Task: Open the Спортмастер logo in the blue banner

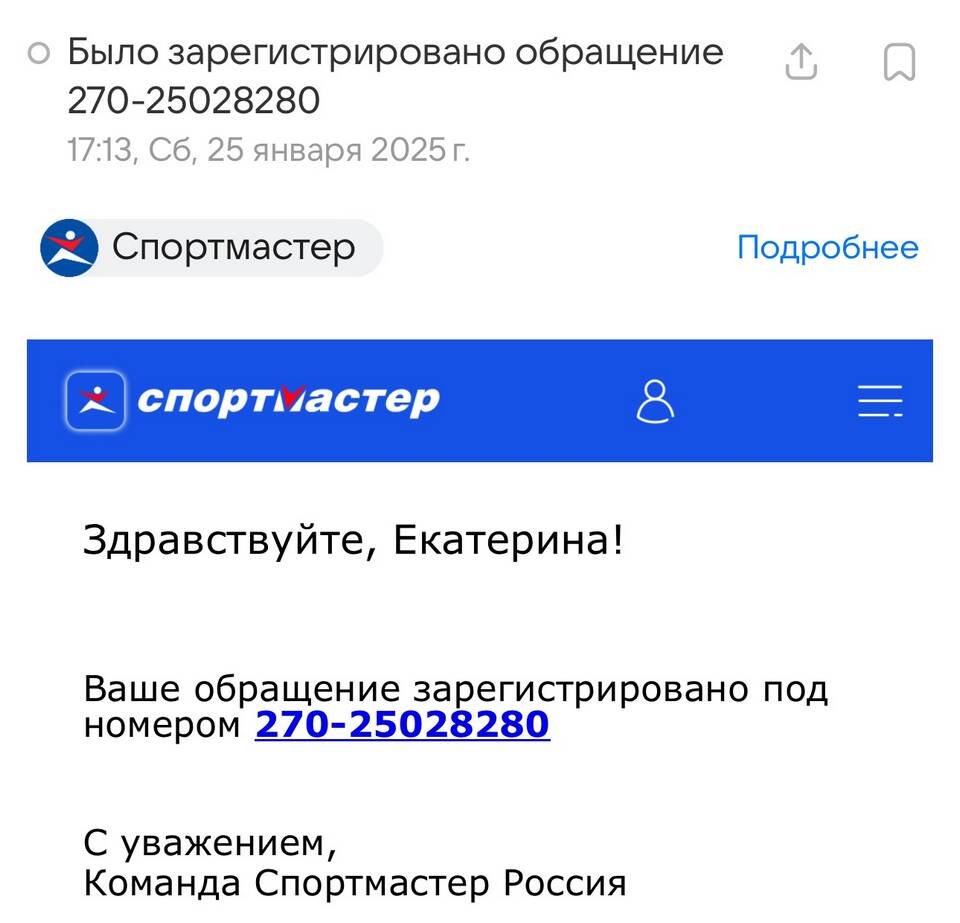Action: [253, 400]
